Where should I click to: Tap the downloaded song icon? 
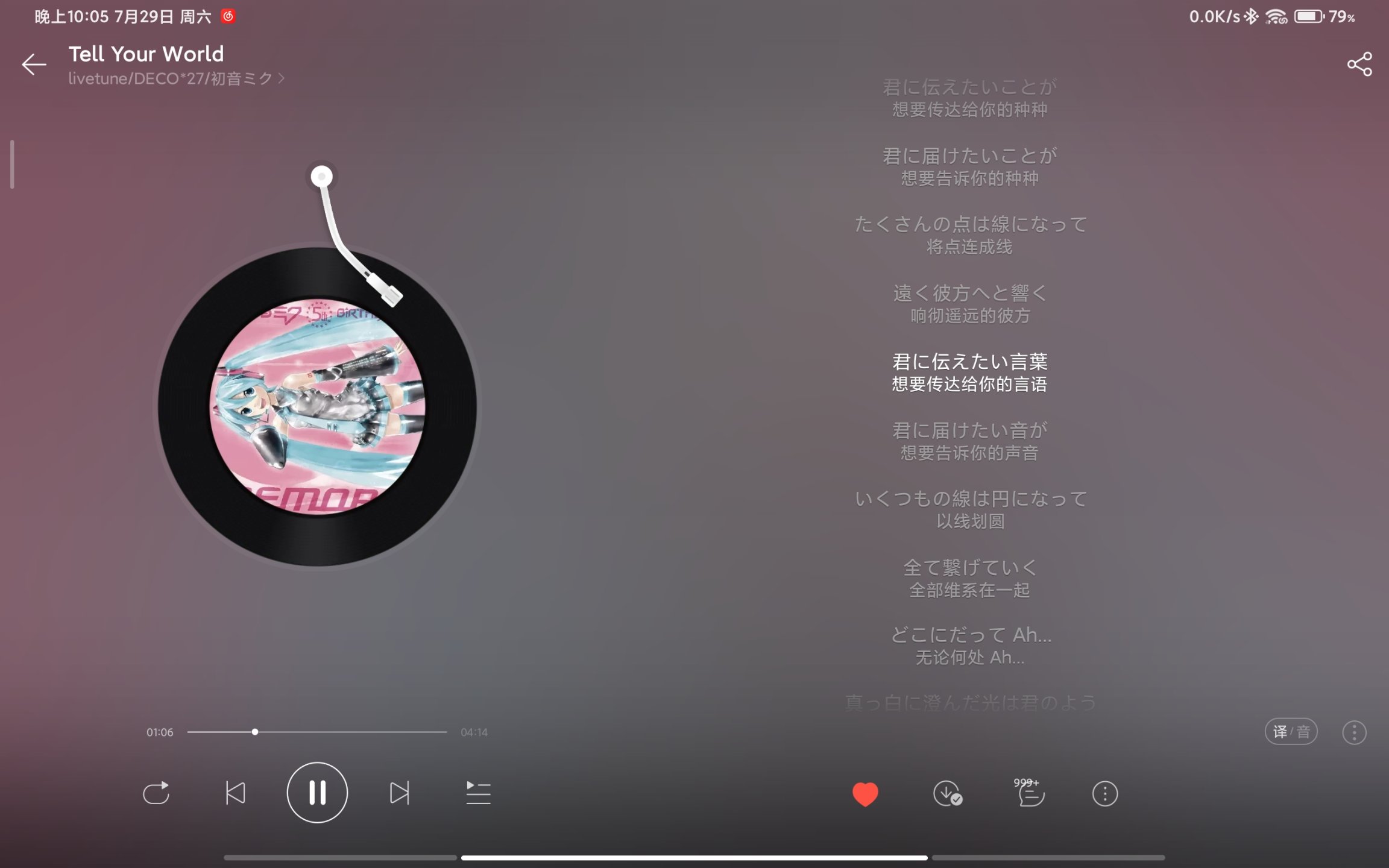pos(947,794)
